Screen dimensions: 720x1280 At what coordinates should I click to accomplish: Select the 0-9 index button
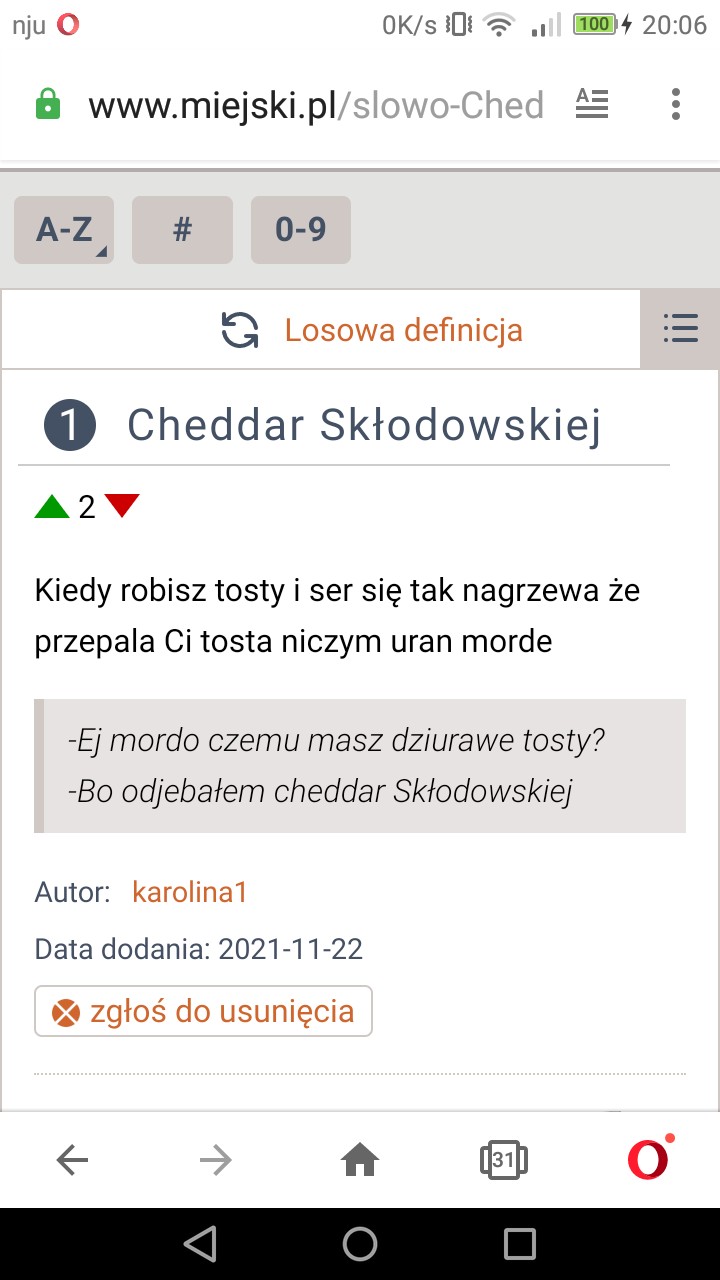coord(300,230)
